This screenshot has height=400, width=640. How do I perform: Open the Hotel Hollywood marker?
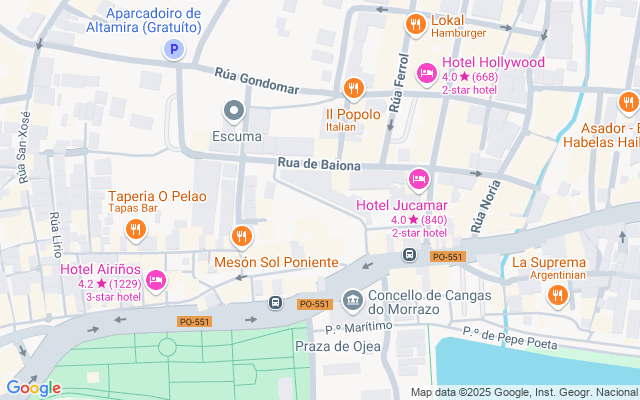click(x=427, y=71)
